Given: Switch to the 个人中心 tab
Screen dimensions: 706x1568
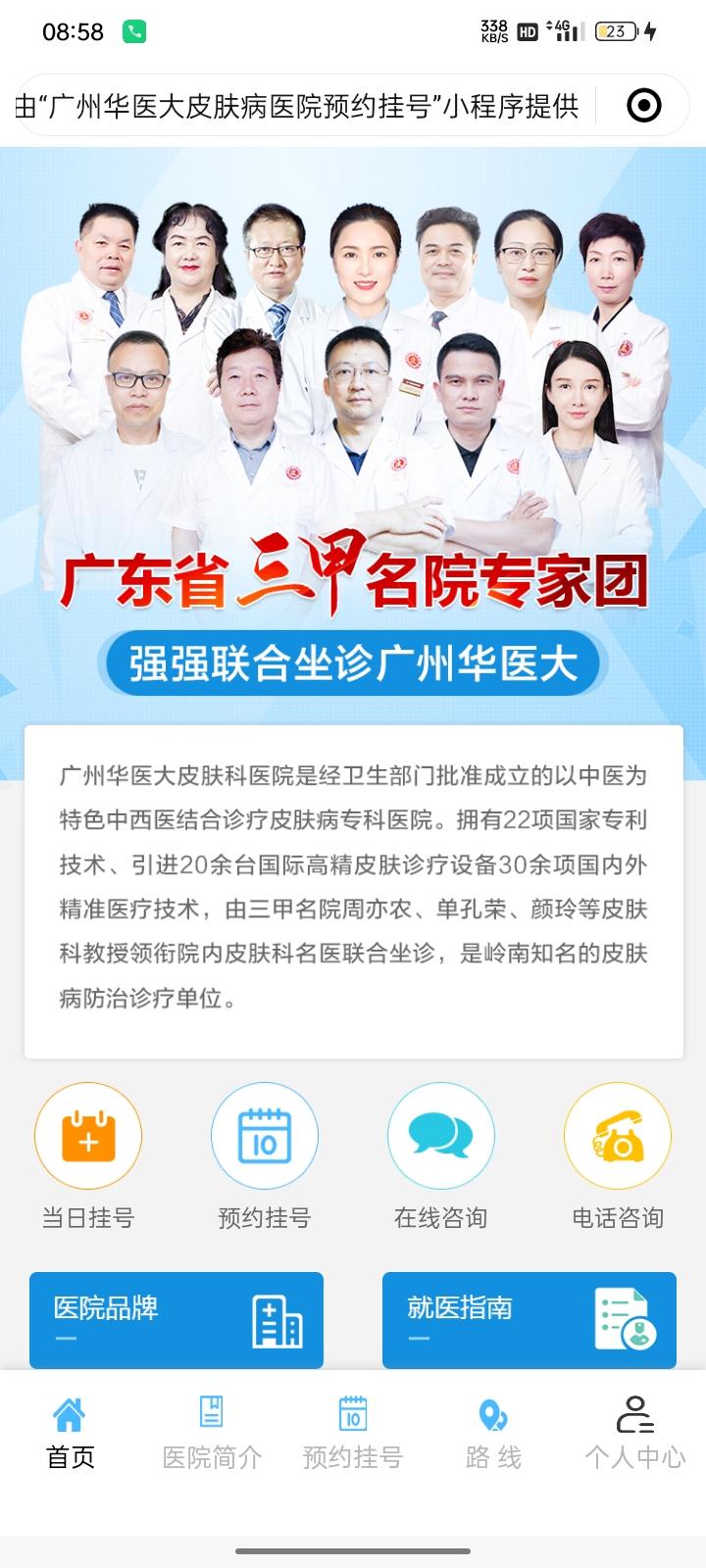Looking at the screenshot, I should [x=635, y=1431].
